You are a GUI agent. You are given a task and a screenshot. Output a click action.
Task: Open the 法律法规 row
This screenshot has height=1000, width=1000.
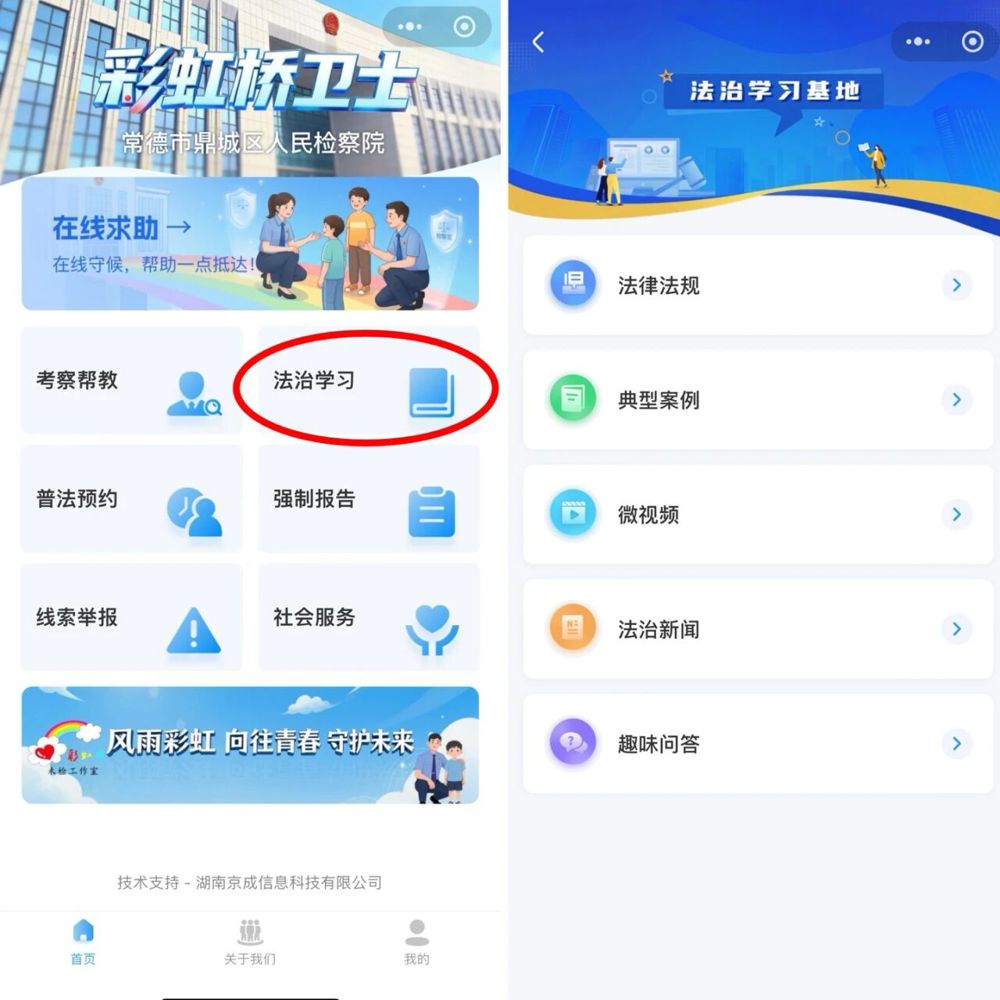[x=758, y=285]
